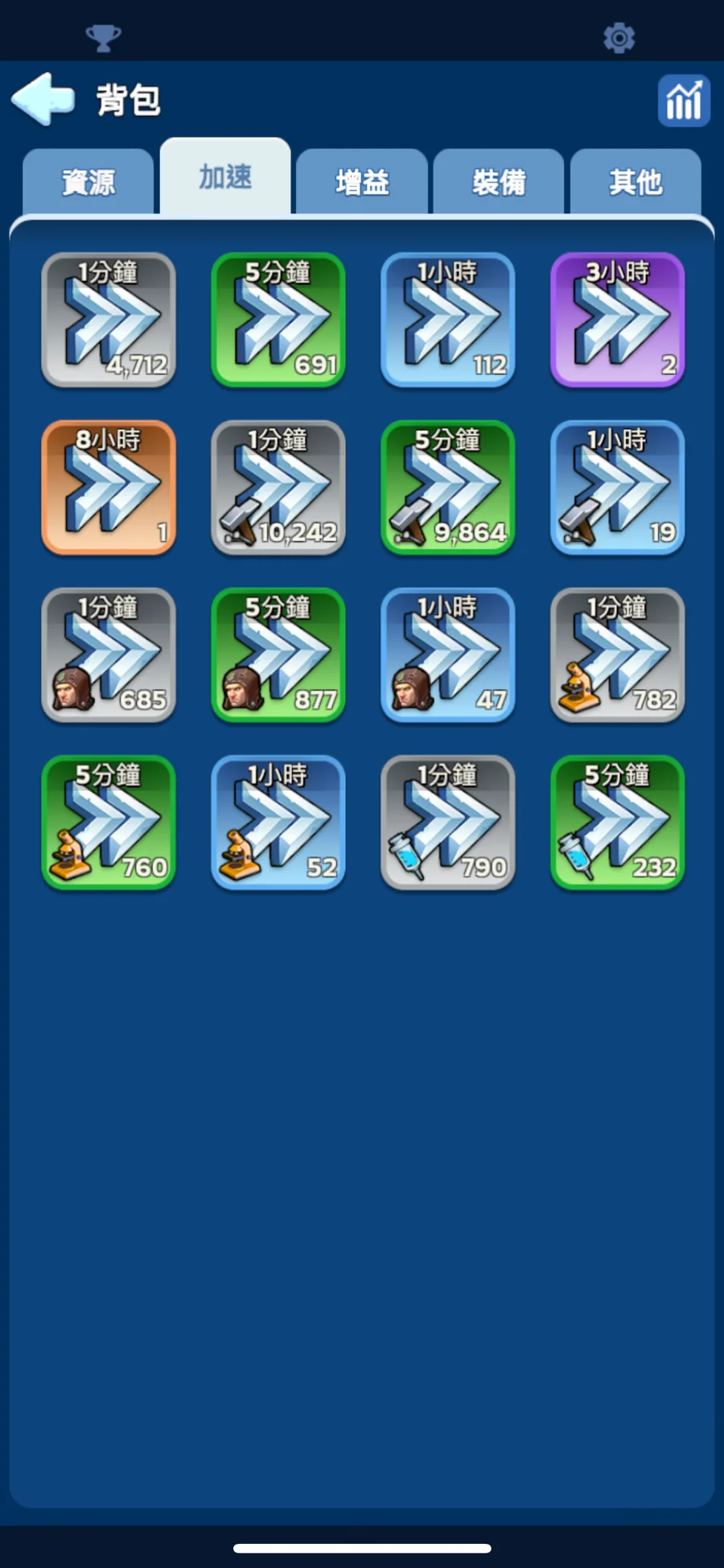This screenshot has width=724, height=1568.
Task: Select the 5分鐘 syringe speedup with 232
Action: 617,822
